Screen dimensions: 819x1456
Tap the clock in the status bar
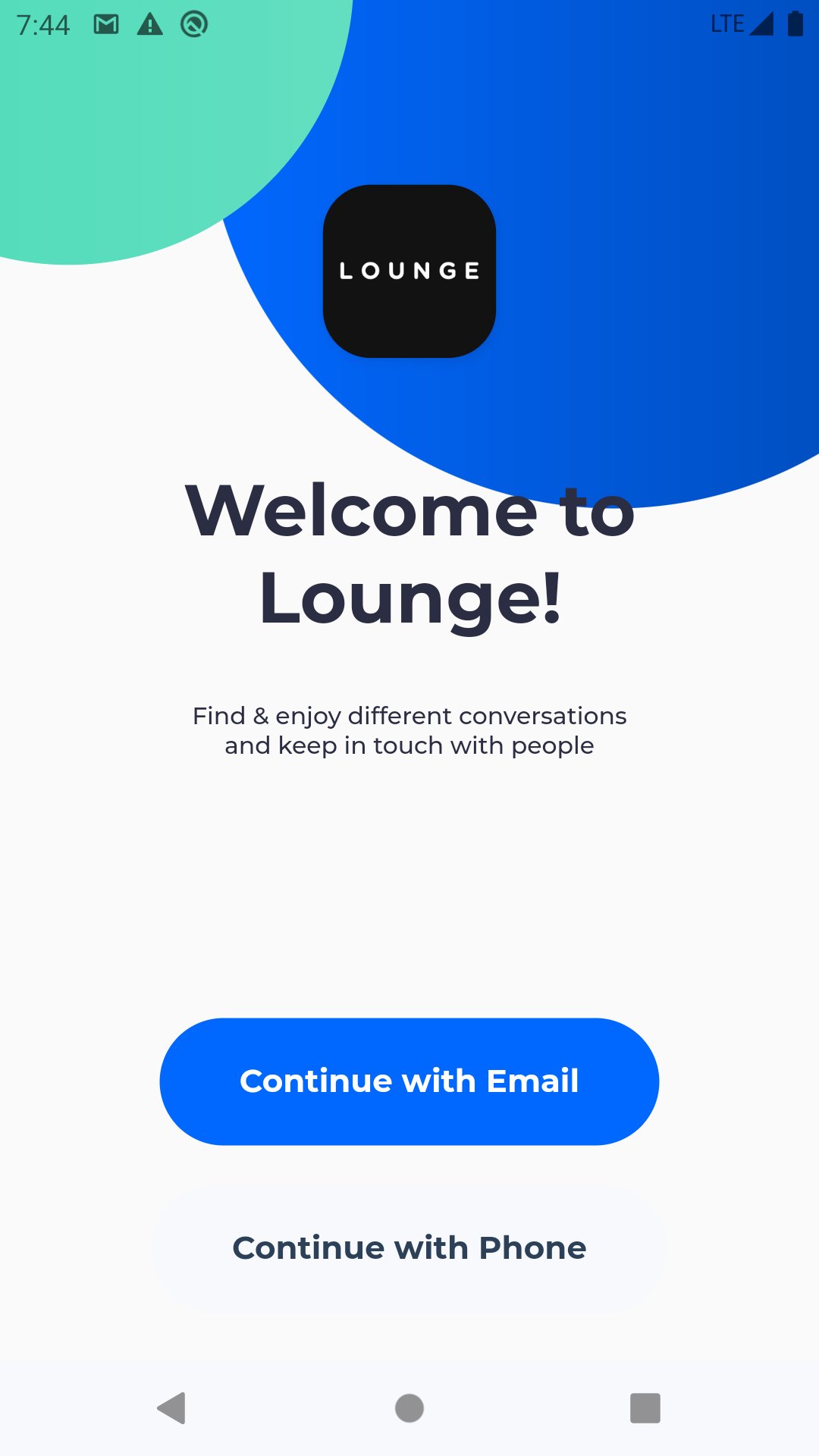43,23
